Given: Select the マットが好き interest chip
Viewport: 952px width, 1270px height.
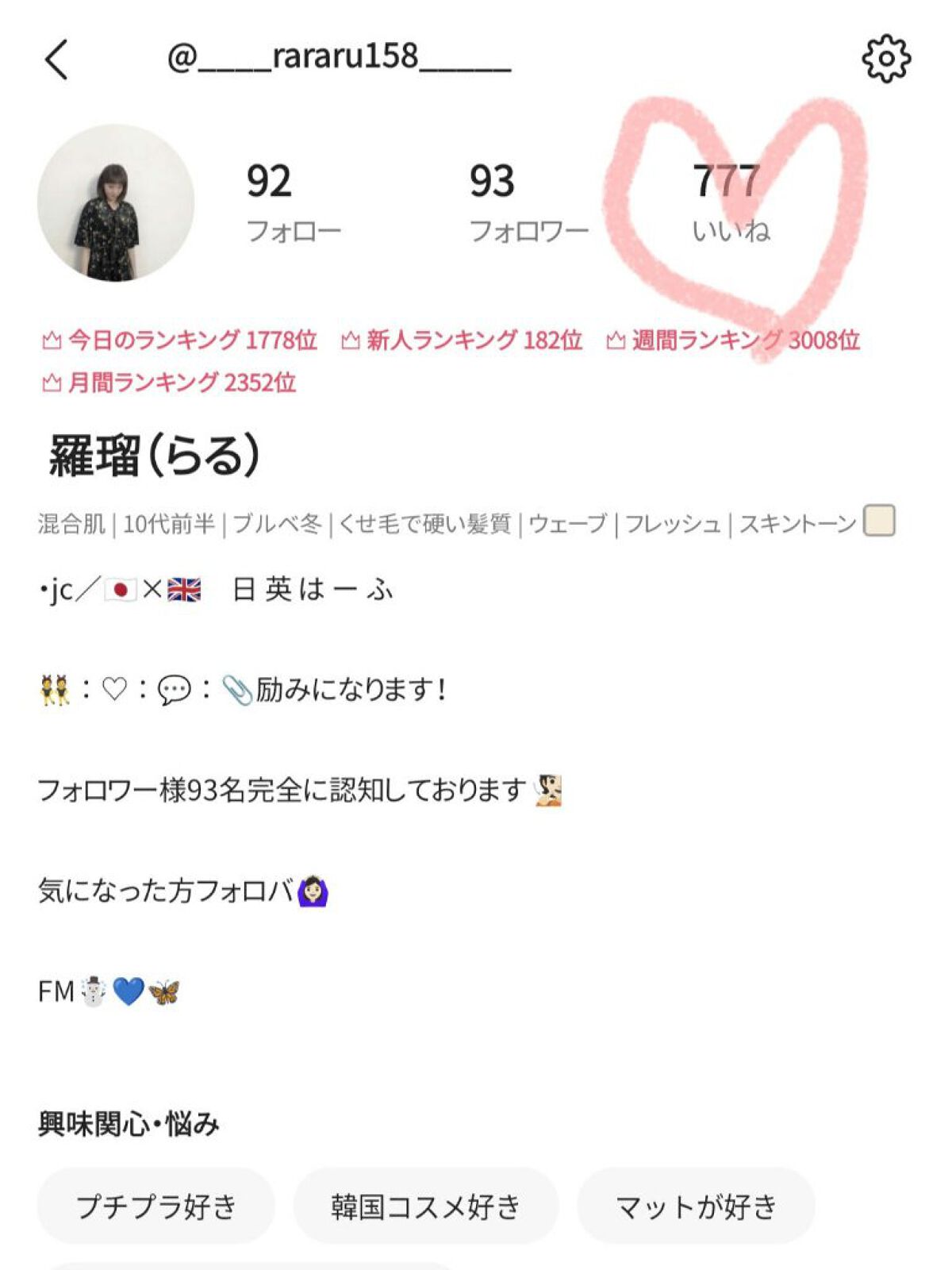Looking at the screenshot, I should pos(696,1206).
